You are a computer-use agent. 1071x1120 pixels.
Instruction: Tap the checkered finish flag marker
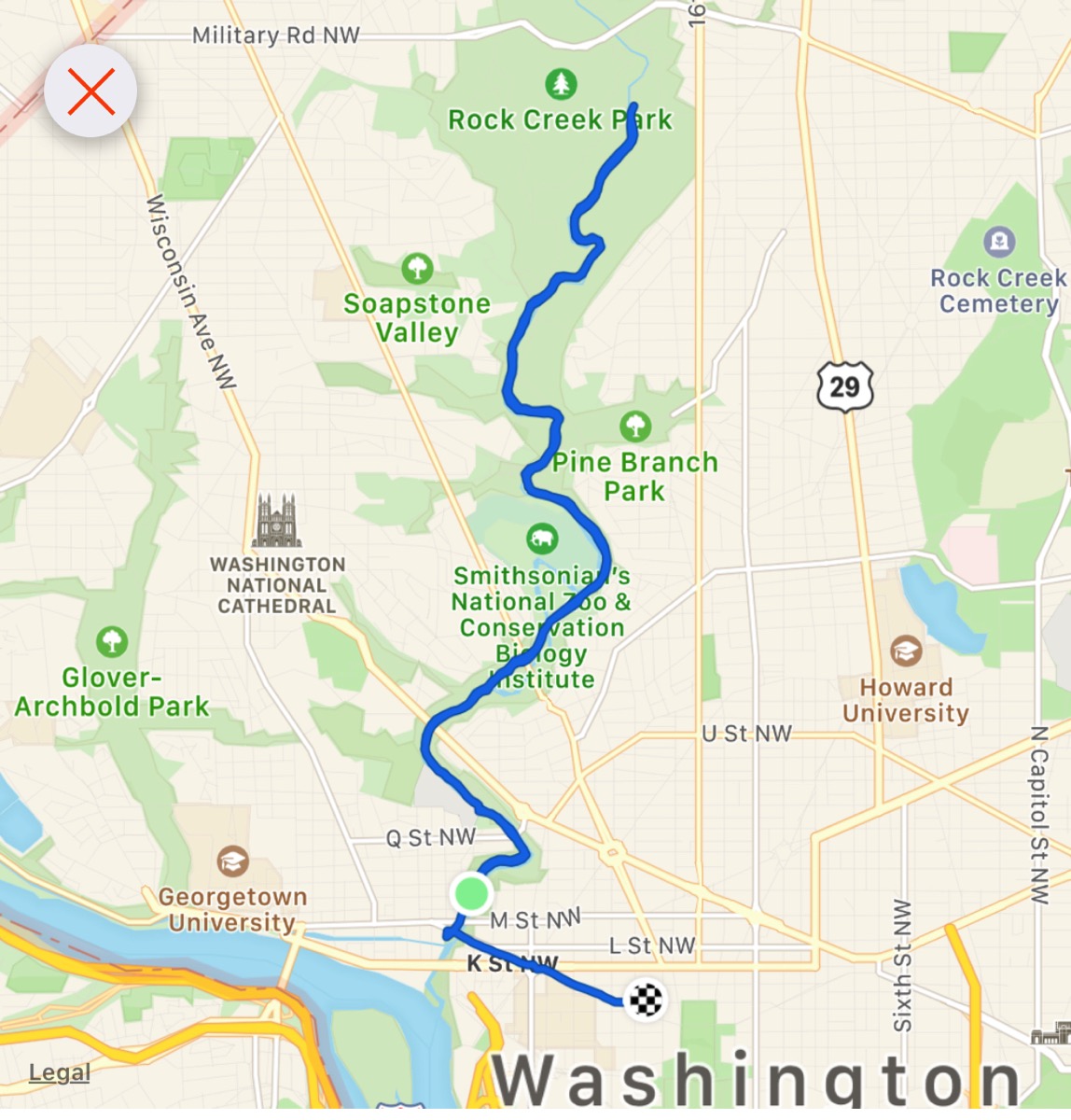click(646, 1000)
